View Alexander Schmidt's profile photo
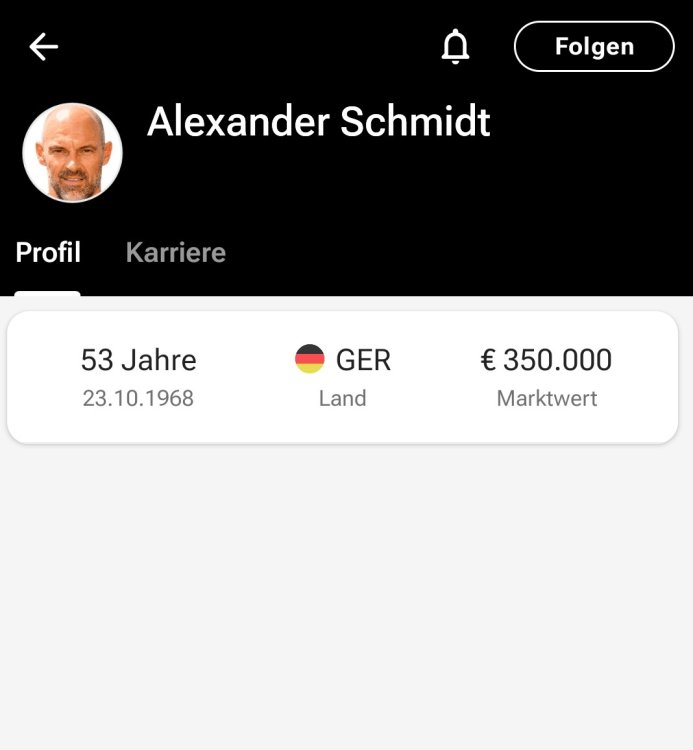The image size is (693, 750). 72,153
